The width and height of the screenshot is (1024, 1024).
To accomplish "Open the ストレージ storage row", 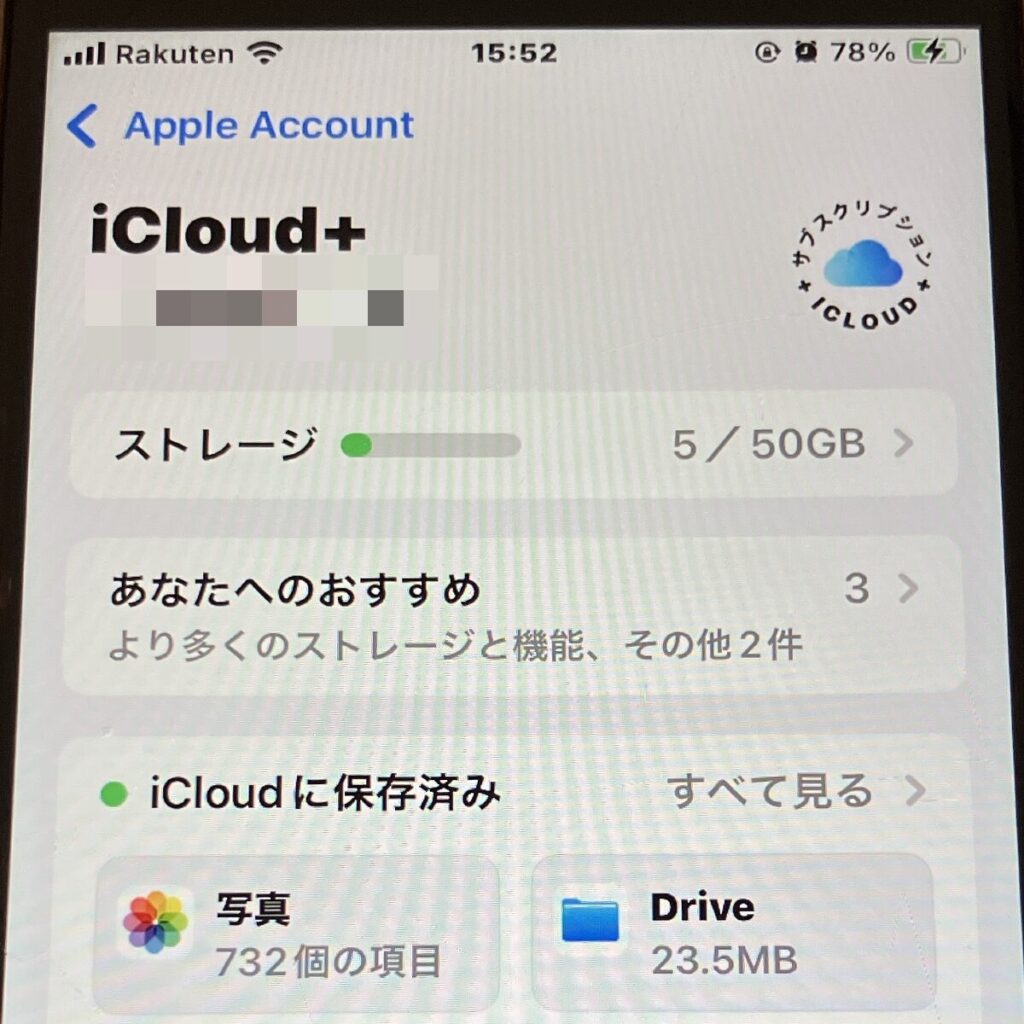I will pyautogui.click(x=512, y=445).
